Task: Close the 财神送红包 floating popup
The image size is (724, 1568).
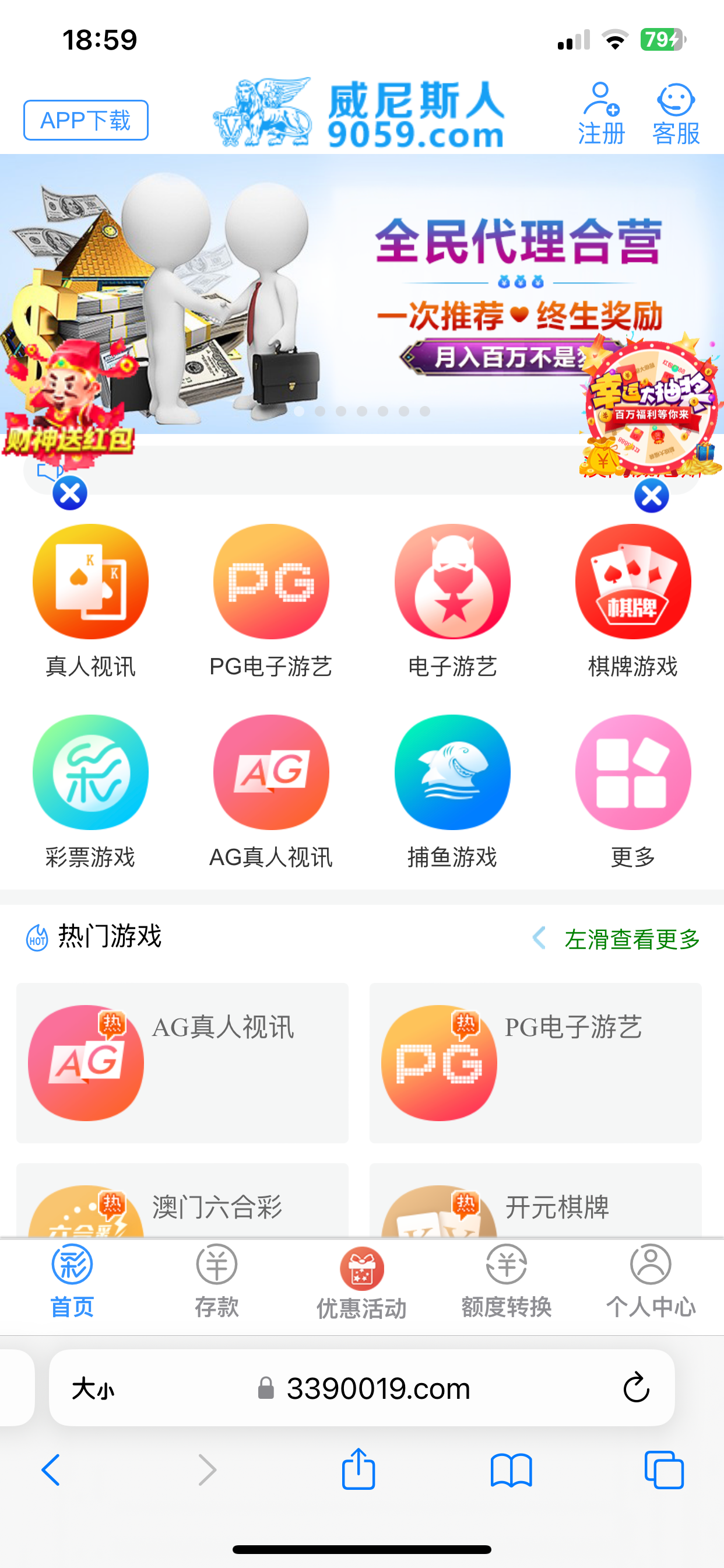Action: 70,493
